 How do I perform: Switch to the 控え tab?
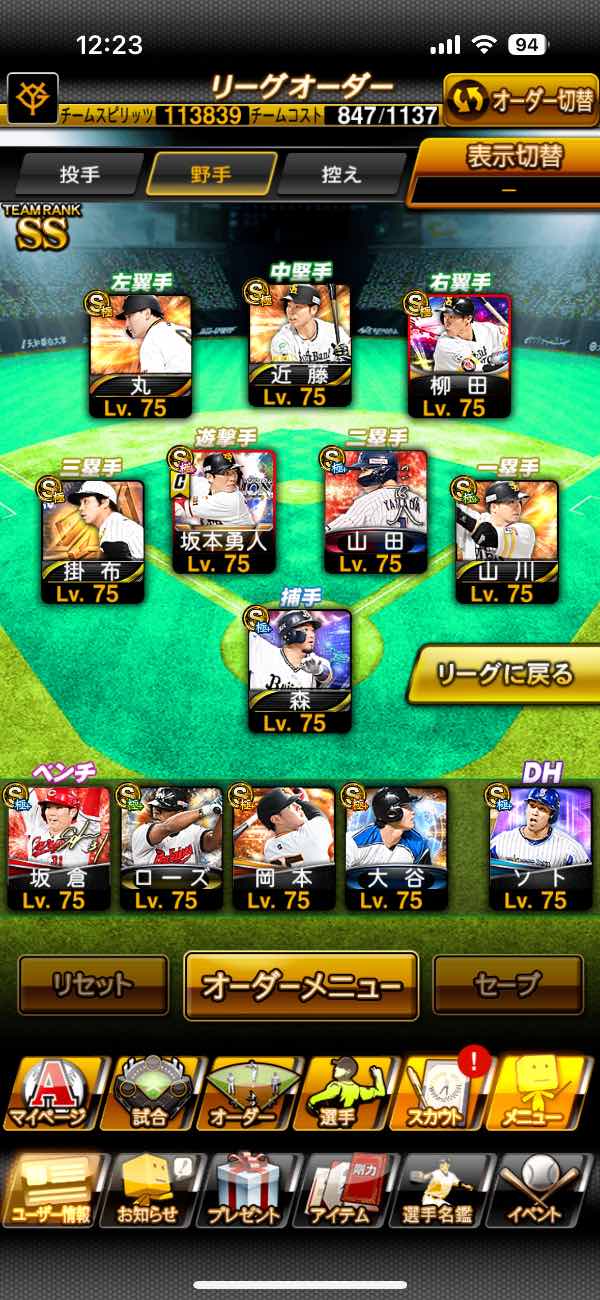[339, 174]
